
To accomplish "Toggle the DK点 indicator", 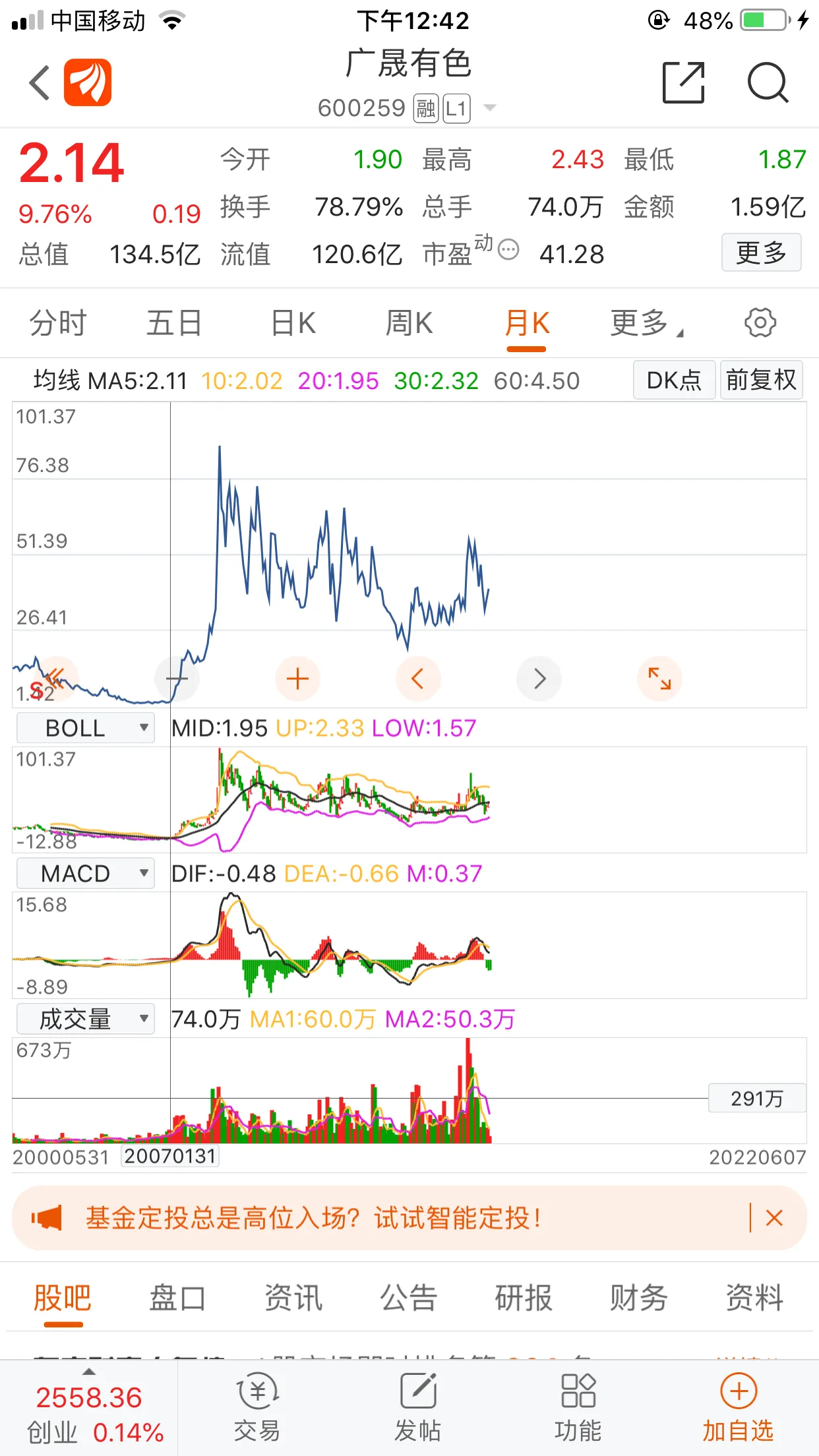I will 674,380.
